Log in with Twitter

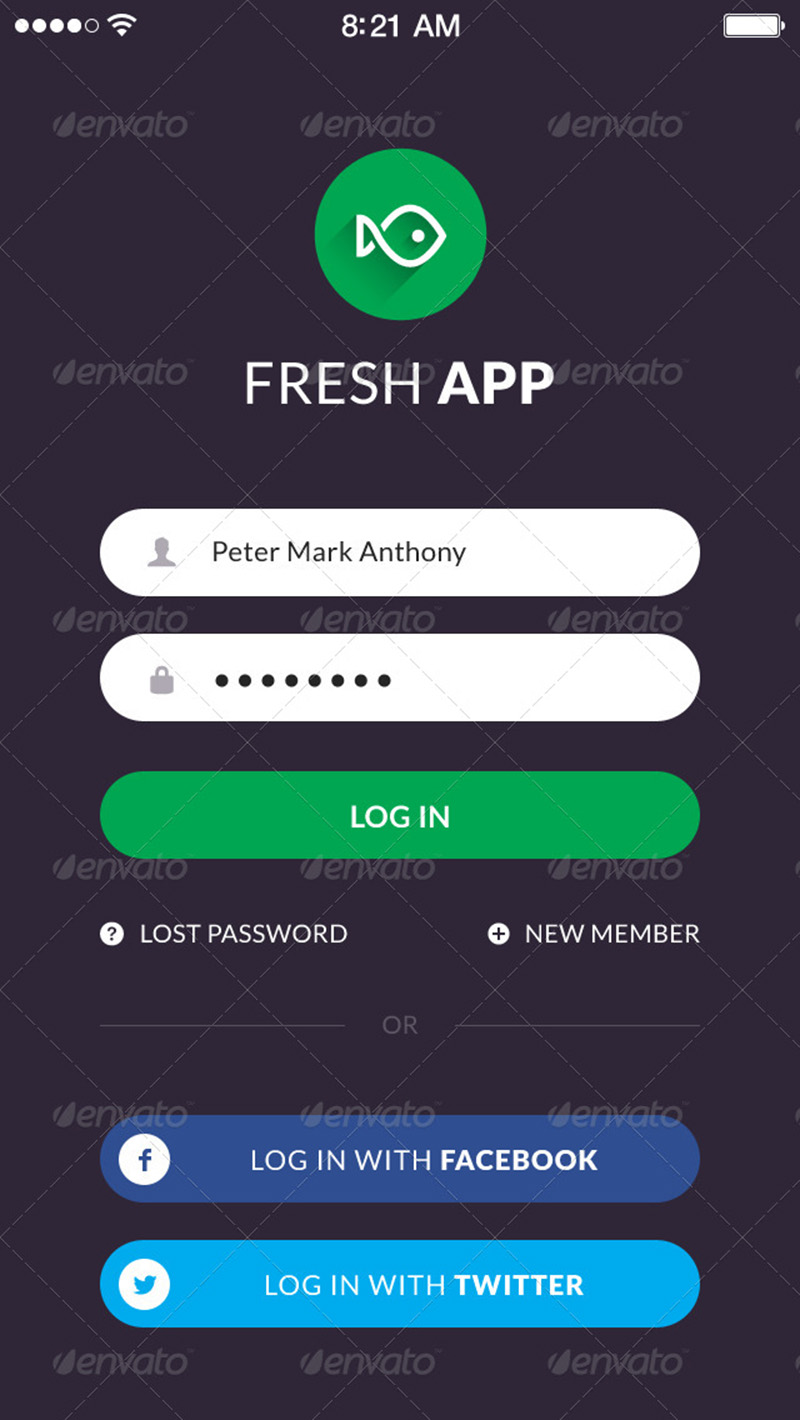(400, 1284)
